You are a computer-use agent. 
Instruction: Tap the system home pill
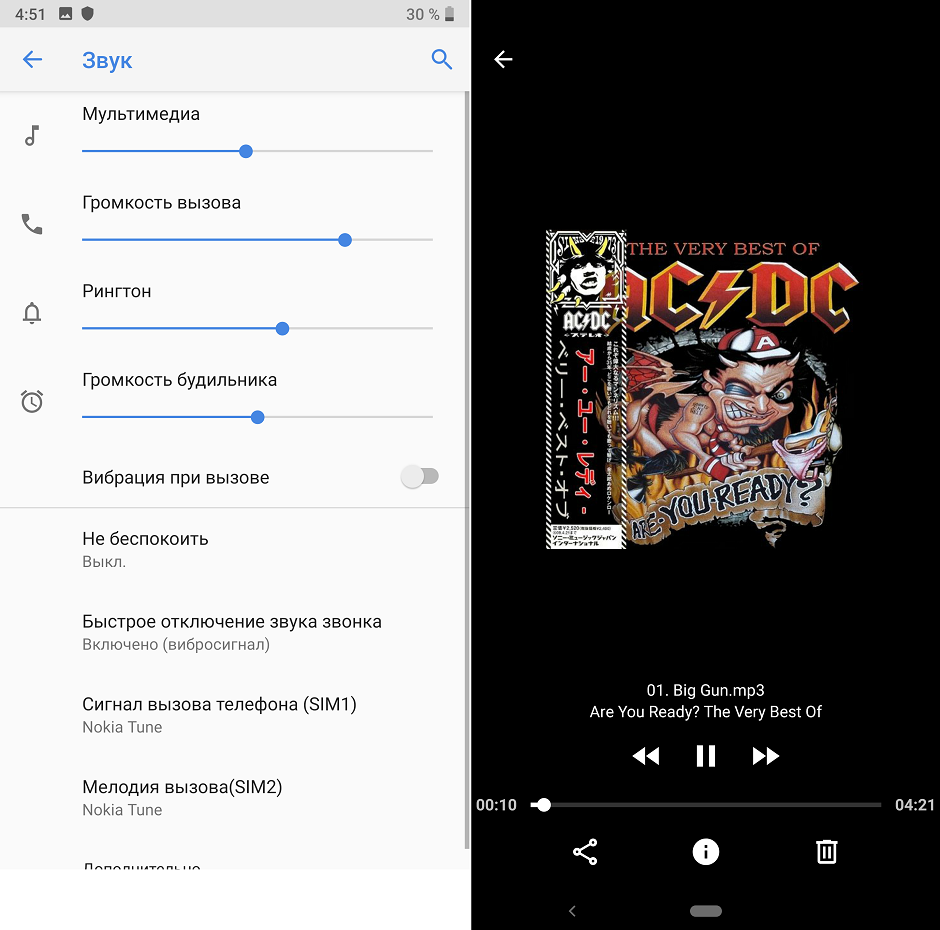pos(706,911)
